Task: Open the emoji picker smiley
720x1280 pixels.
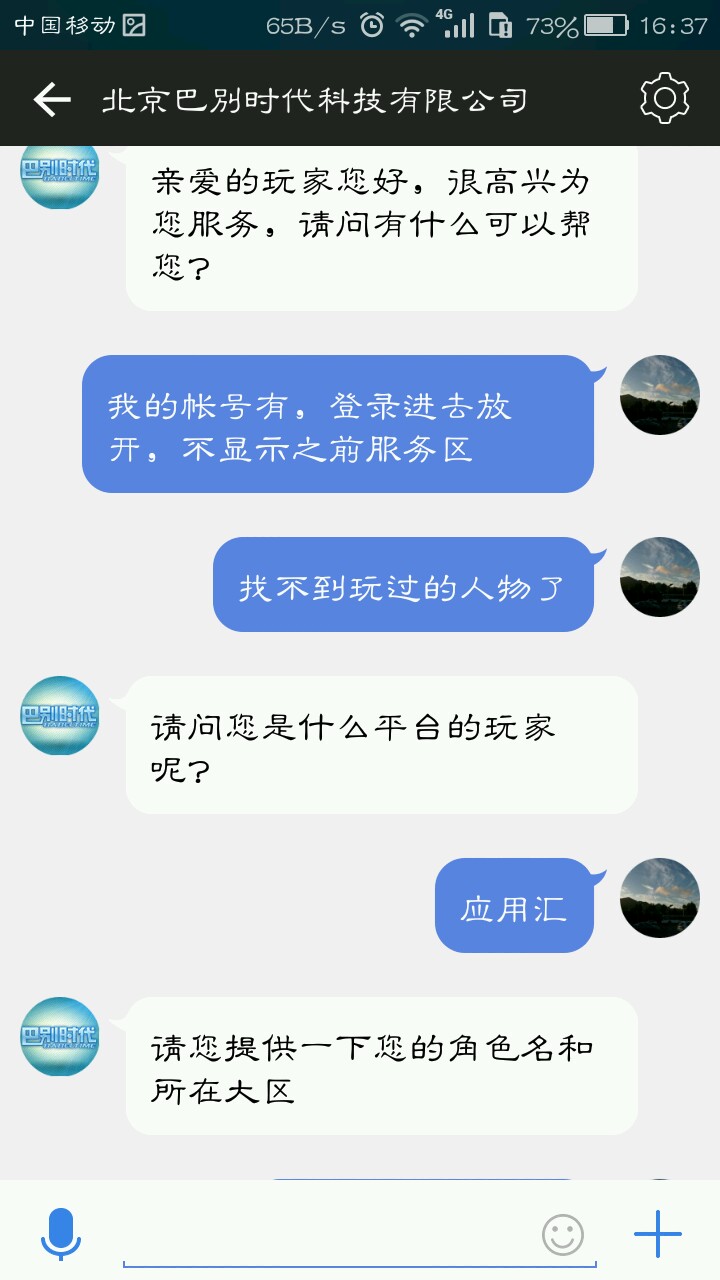Action: click(x=563, y=1235)
